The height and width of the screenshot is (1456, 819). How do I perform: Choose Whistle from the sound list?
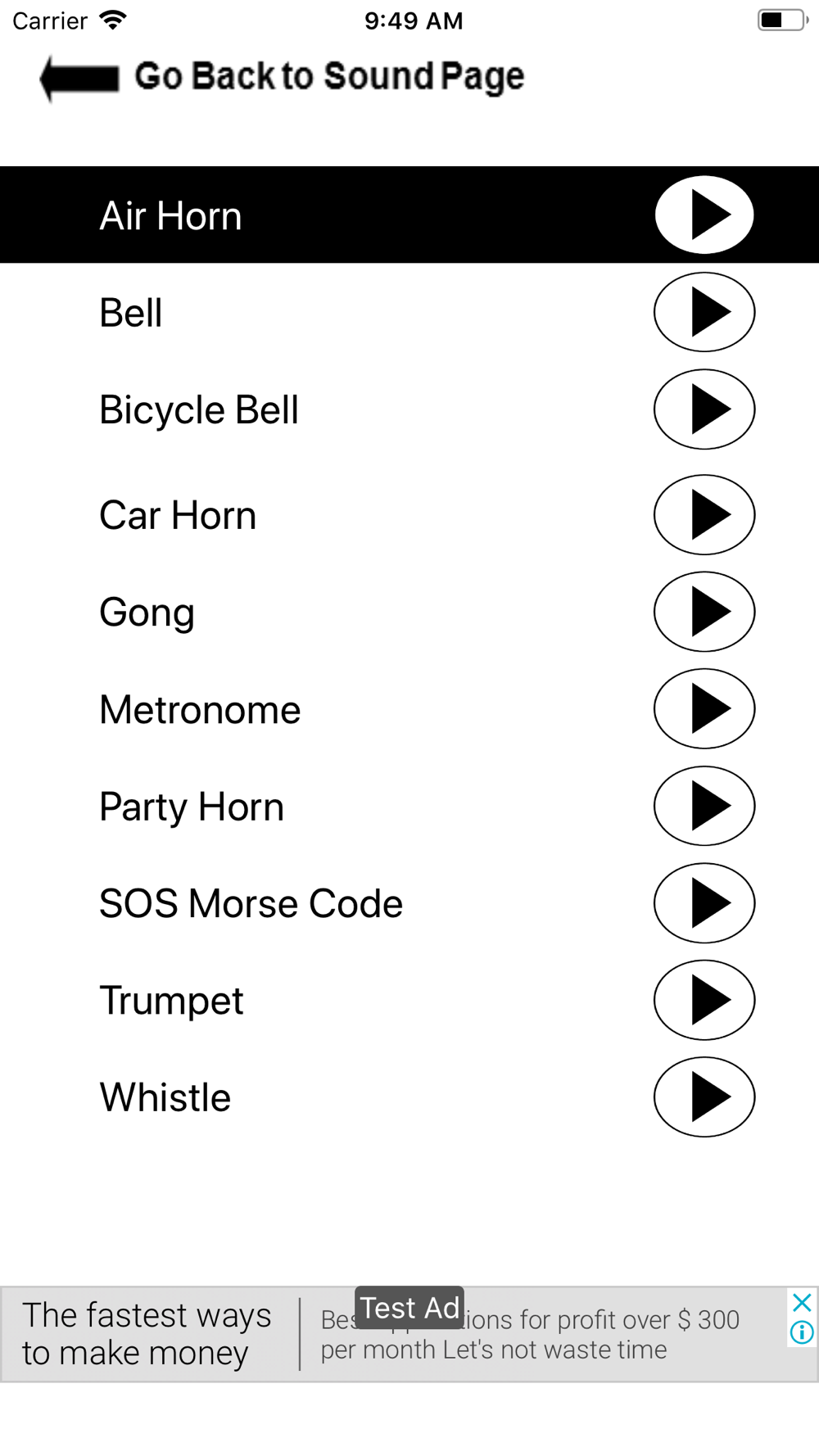(409, 1097)
